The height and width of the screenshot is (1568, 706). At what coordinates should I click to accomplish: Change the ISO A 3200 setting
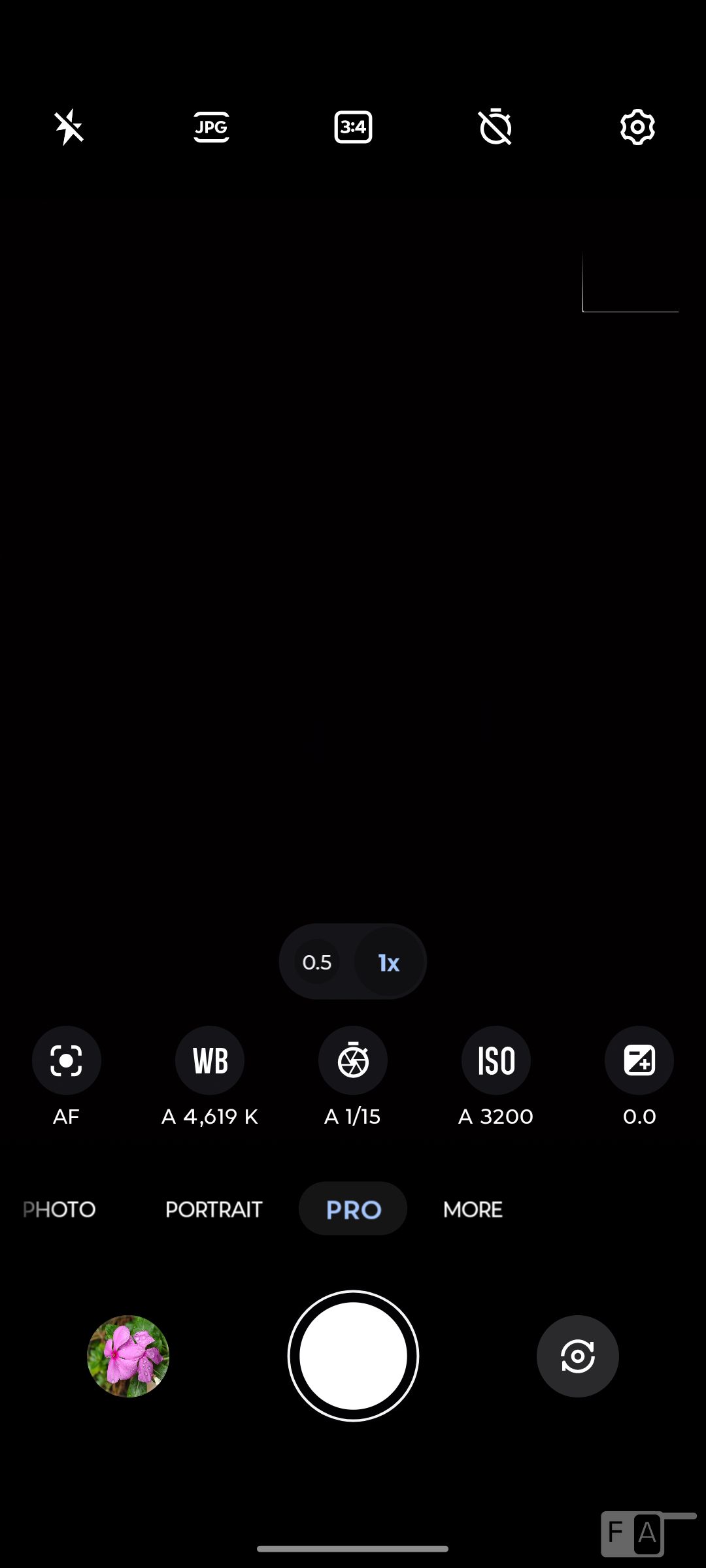click(496, 1060)
